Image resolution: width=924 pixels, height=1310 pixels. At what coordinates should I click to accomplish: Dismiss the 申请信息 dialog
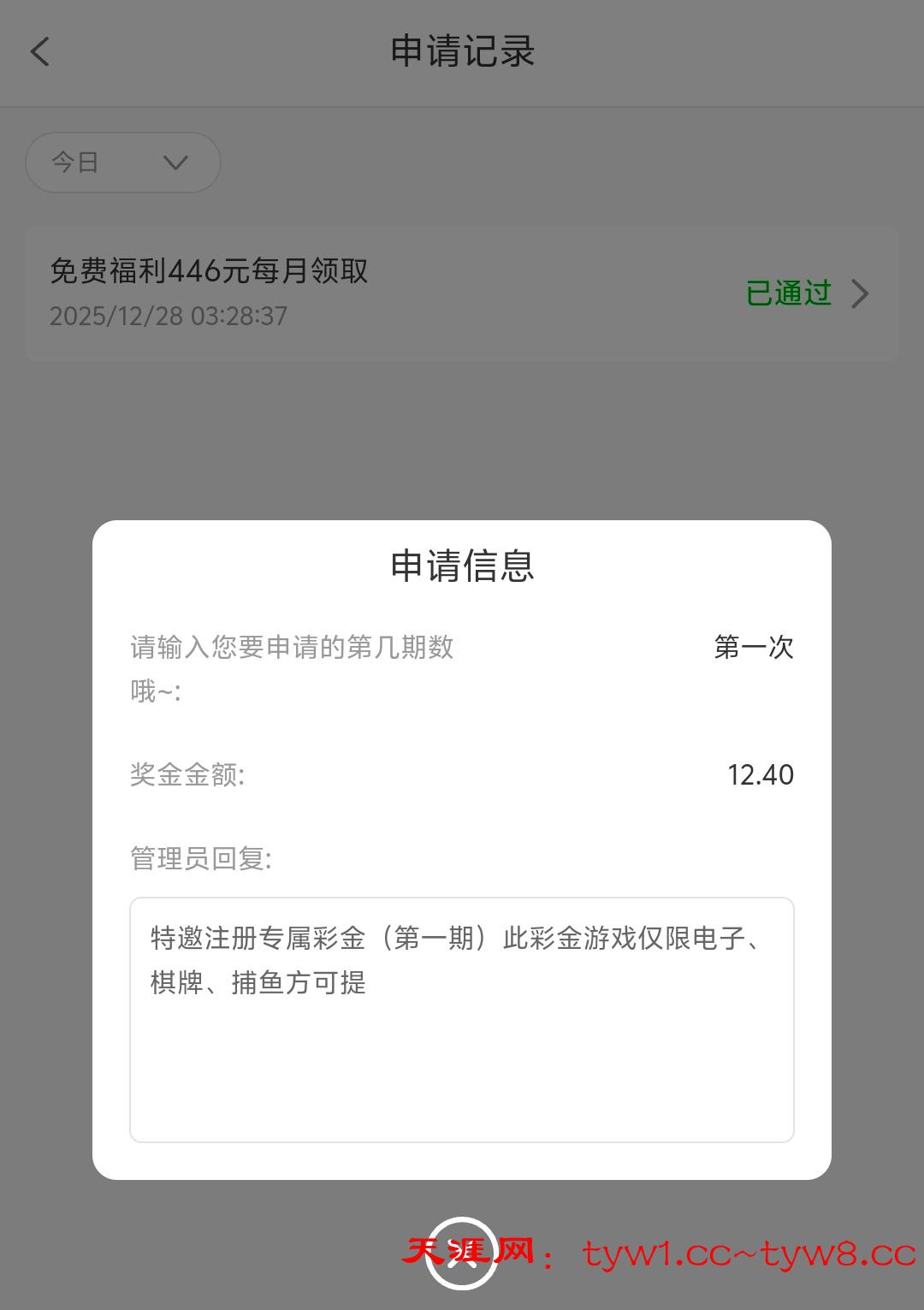462,1254
